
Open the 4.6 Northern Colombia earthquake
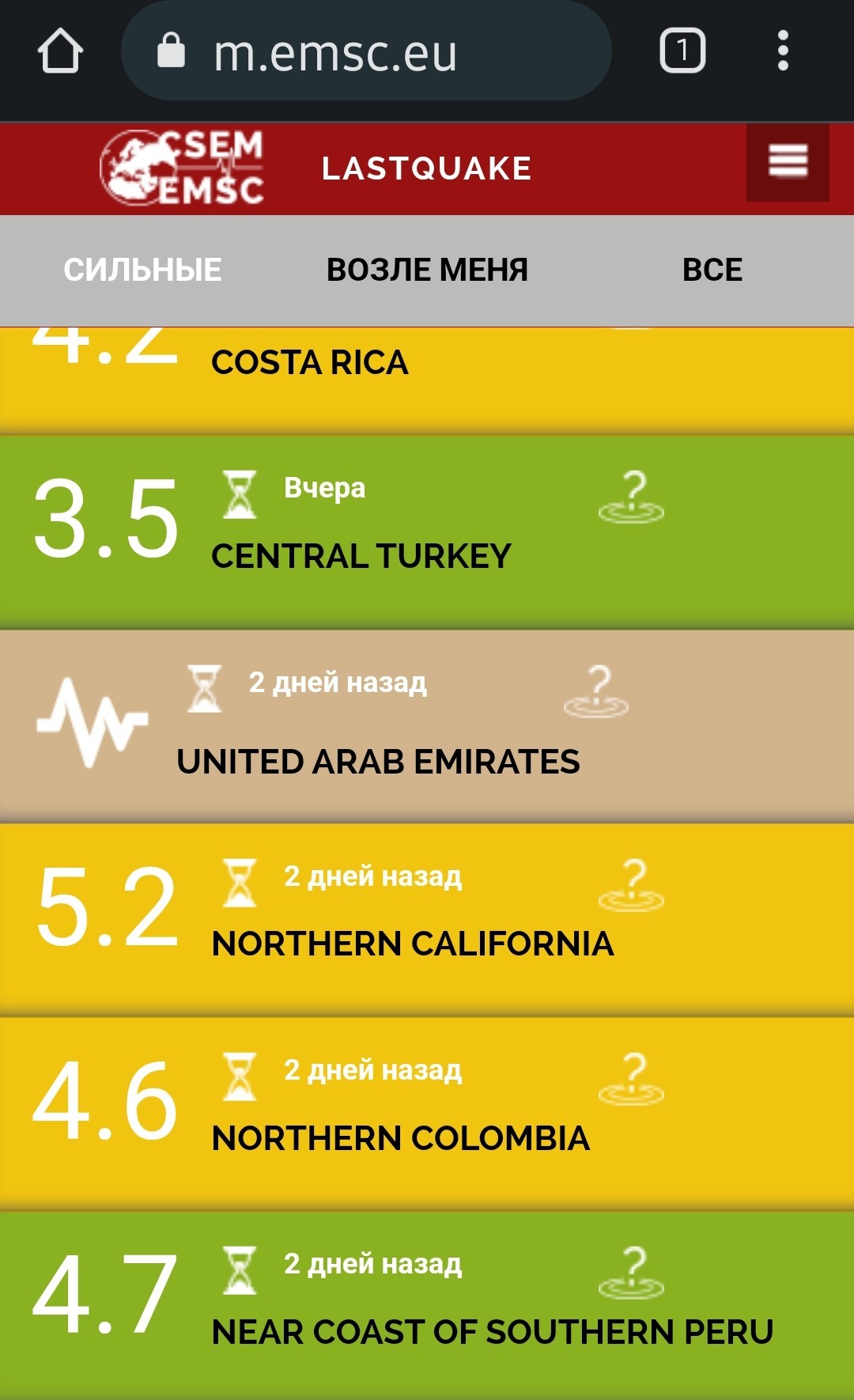427,1113
